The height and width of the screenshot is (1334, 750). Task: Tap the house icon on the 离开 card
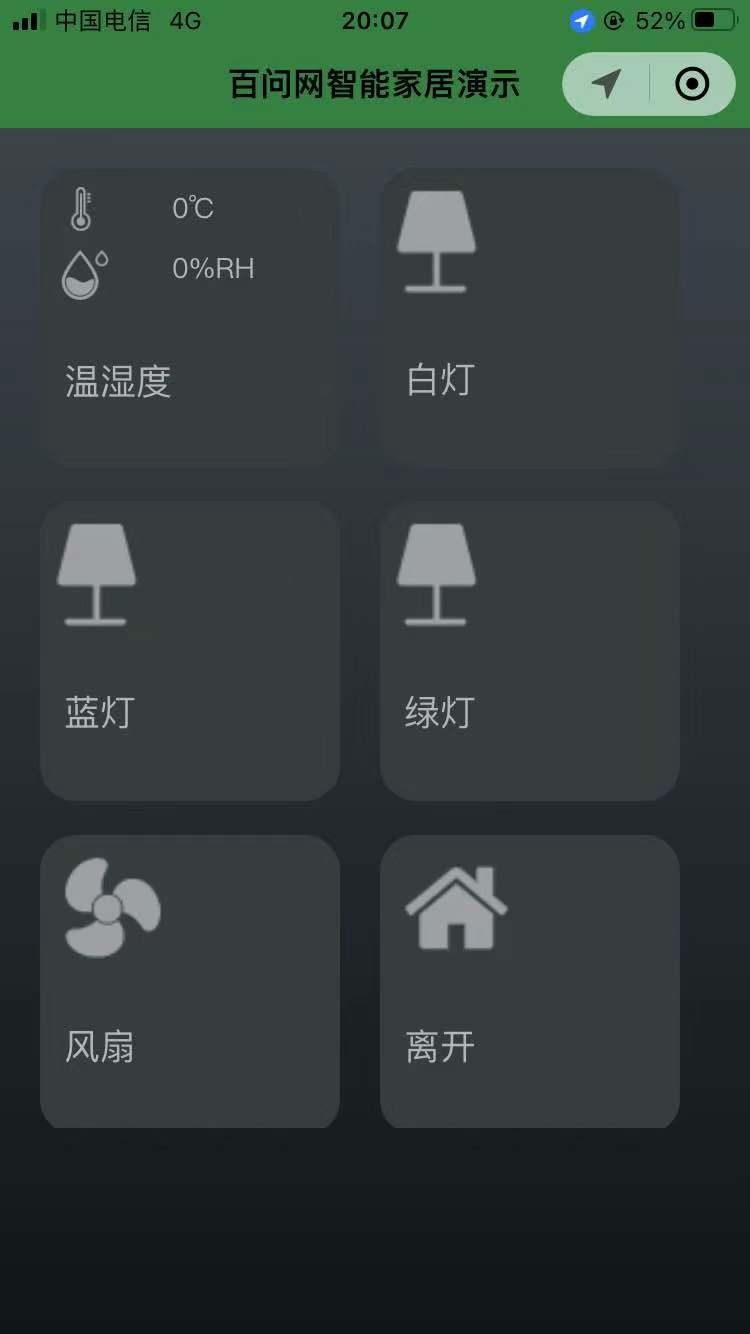pos(457,908)
